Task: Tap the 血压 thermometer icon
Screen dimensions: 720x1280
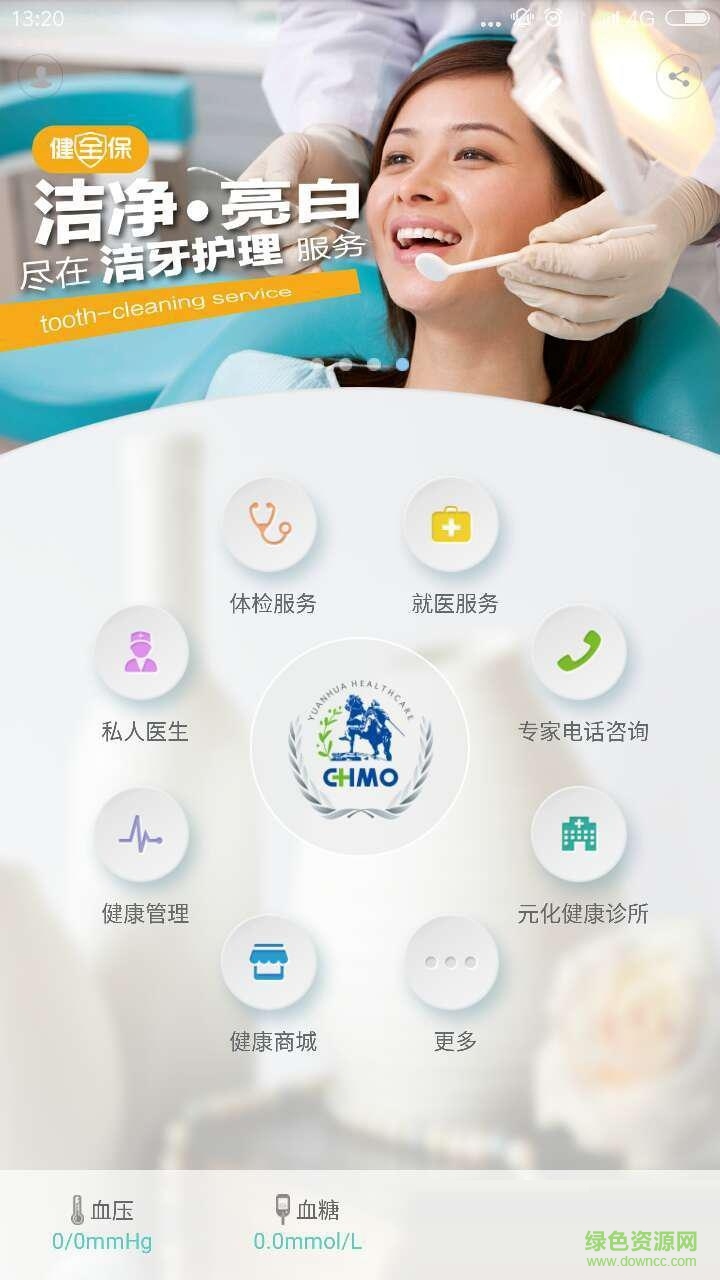Action: pos(77,1209)
